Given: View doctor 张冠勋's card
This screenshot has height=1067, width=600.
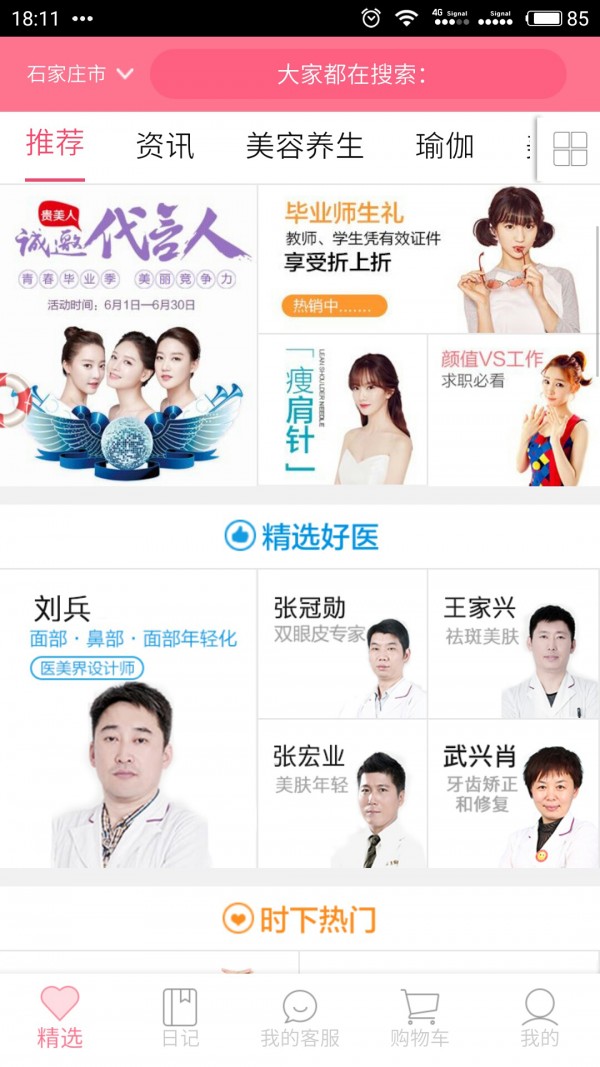Looking at the screenshot, I should pos(342,643).
